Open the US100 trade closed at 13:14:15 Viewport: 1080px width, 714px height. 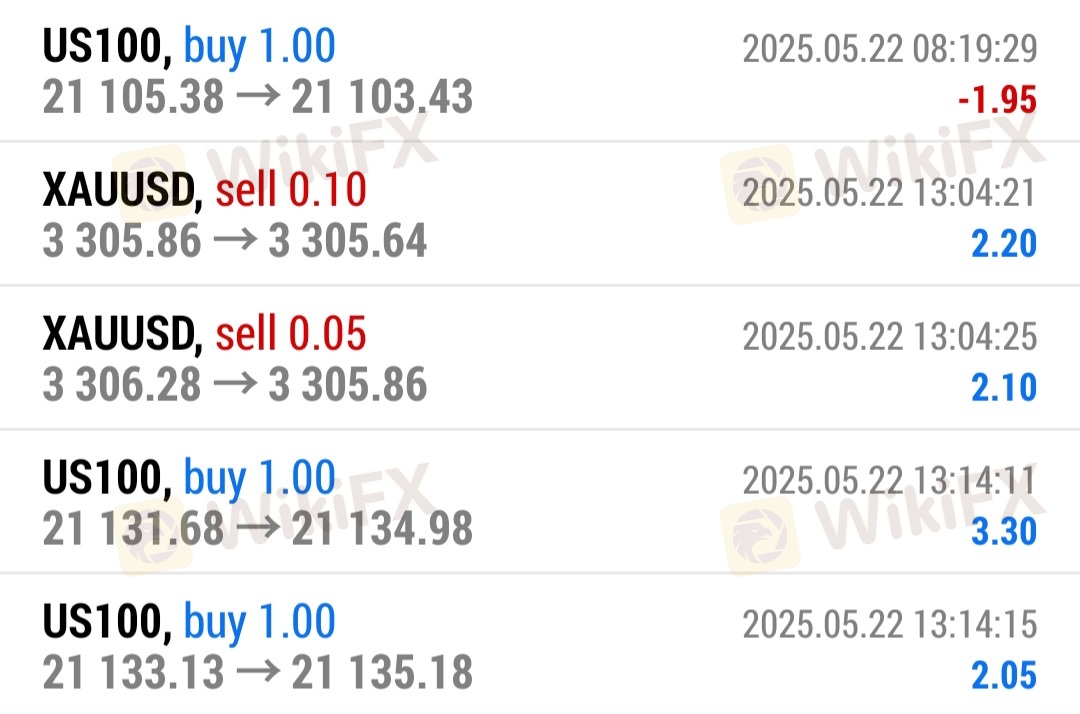(540, 644)
